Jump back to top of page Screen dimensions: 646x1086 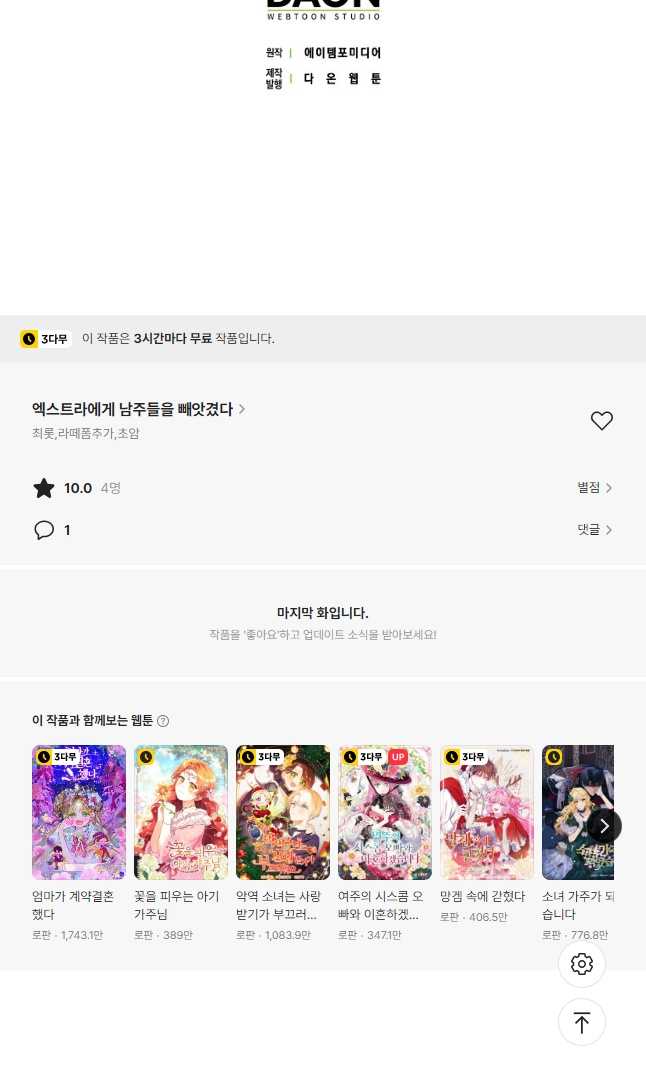click(582, 1022)
